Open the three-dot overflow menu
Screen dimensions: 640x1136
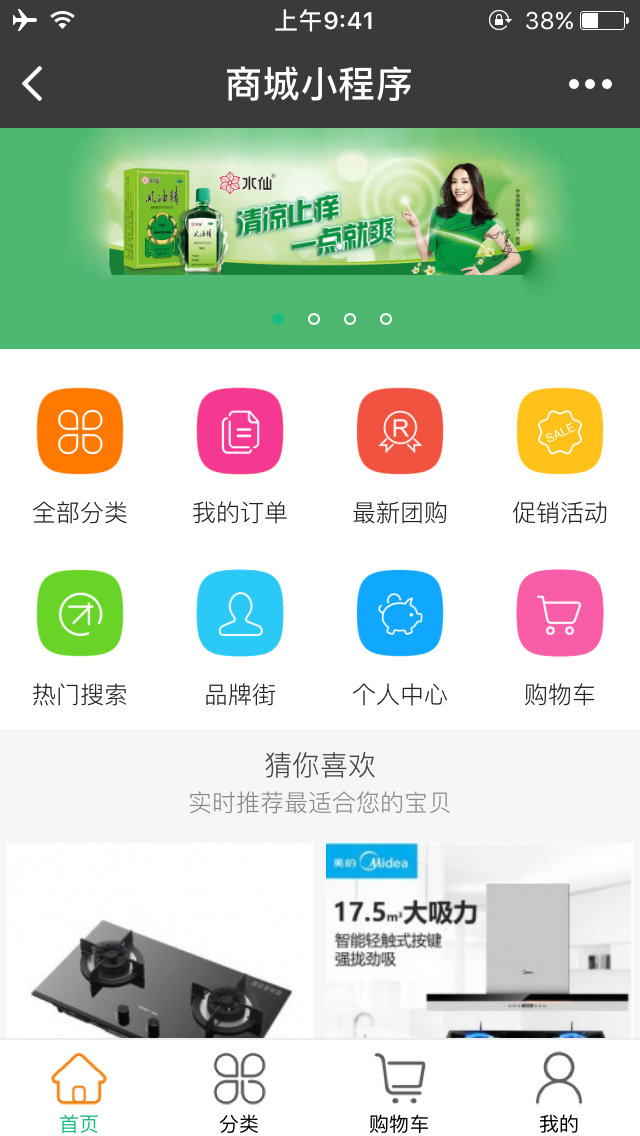[x=590, y=84]
